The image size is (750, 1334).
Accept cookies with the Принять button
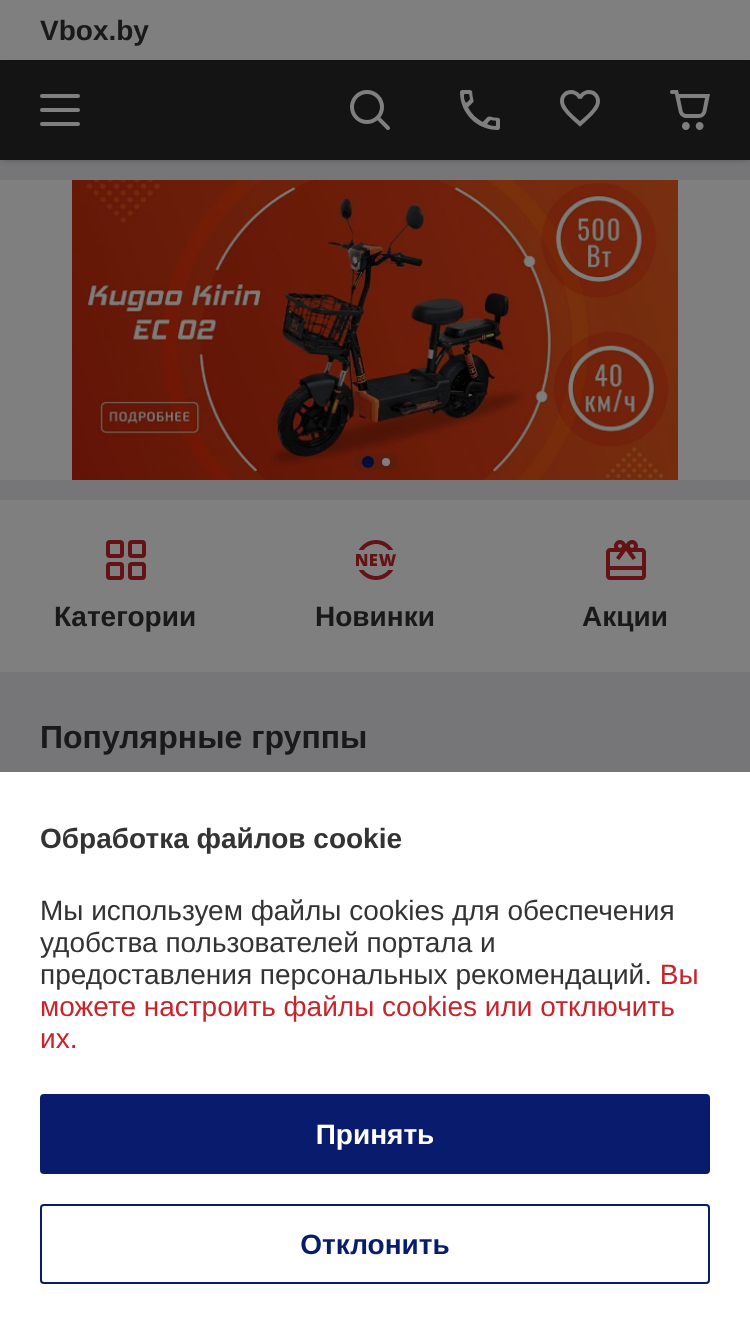click(x=375, y=1134)
